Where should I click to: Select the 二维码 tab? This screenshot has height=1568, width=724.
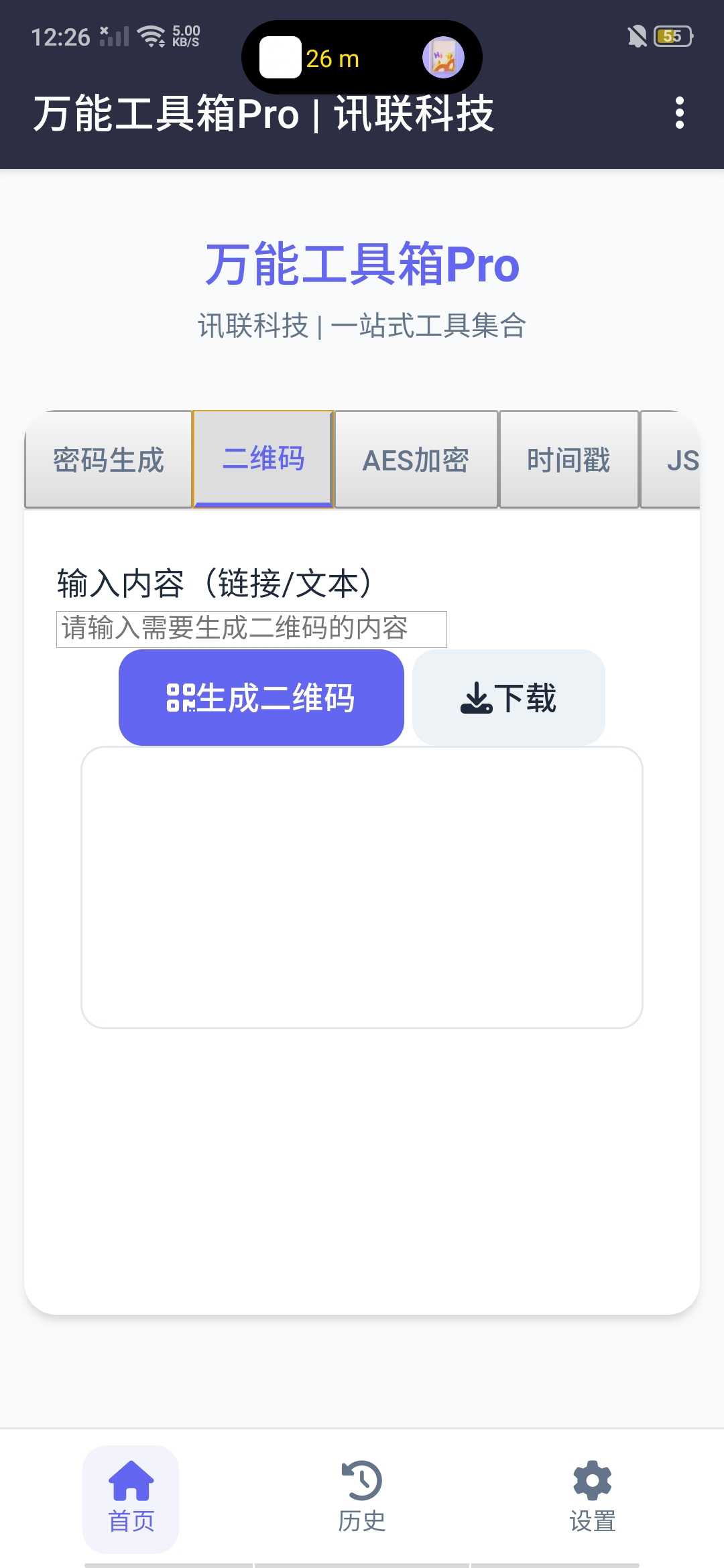263,460
